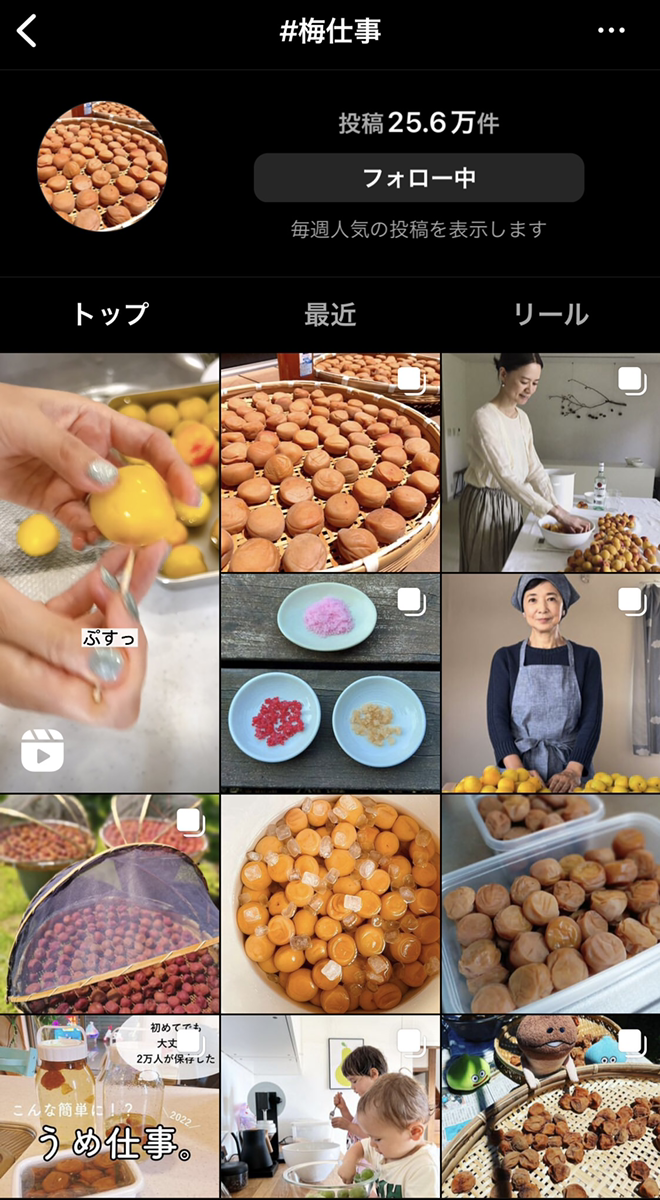Switch to the トップ tab
660x1200 pixels.
point(110,314)
